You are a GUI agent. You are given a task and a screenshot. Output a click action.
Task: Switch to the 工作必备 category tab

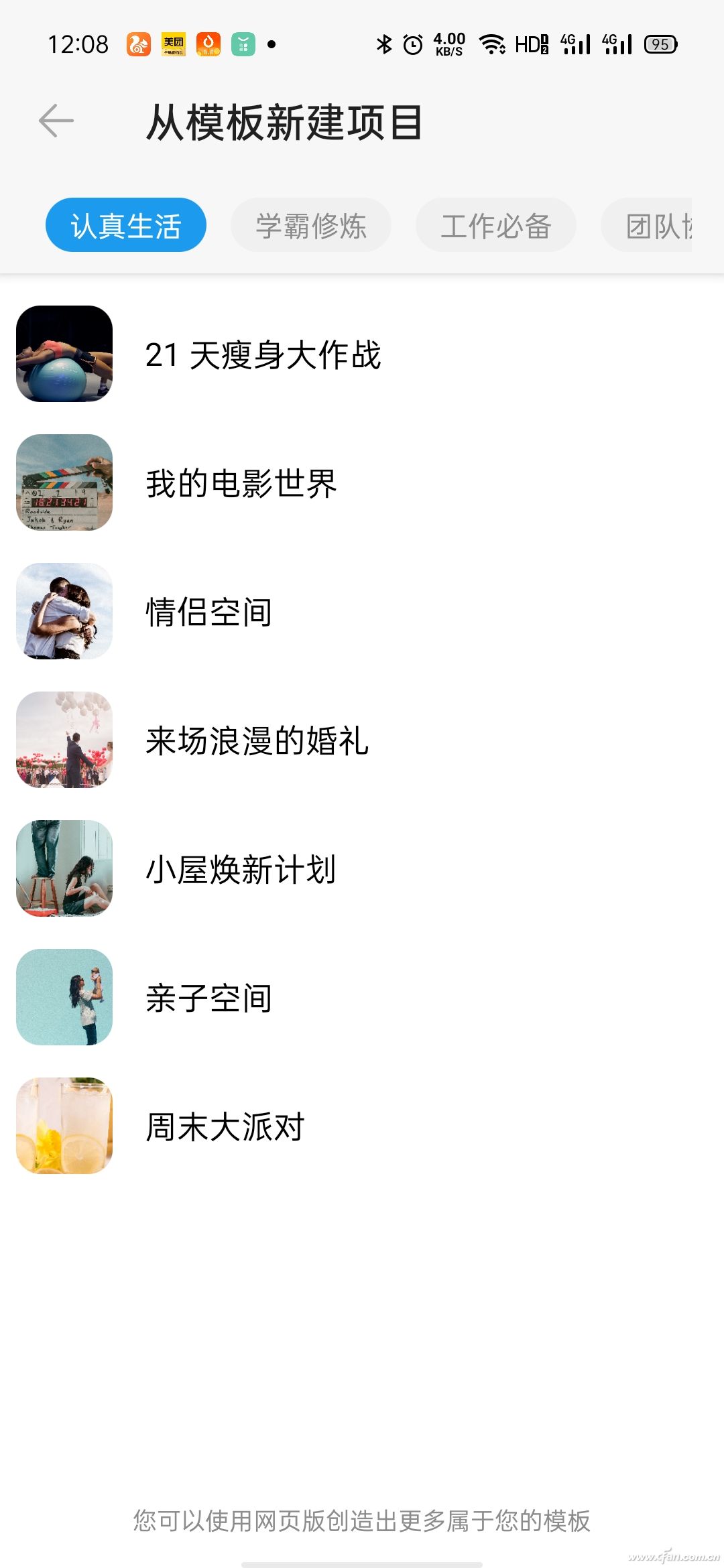pyautogui.click(x=497, y=225)
